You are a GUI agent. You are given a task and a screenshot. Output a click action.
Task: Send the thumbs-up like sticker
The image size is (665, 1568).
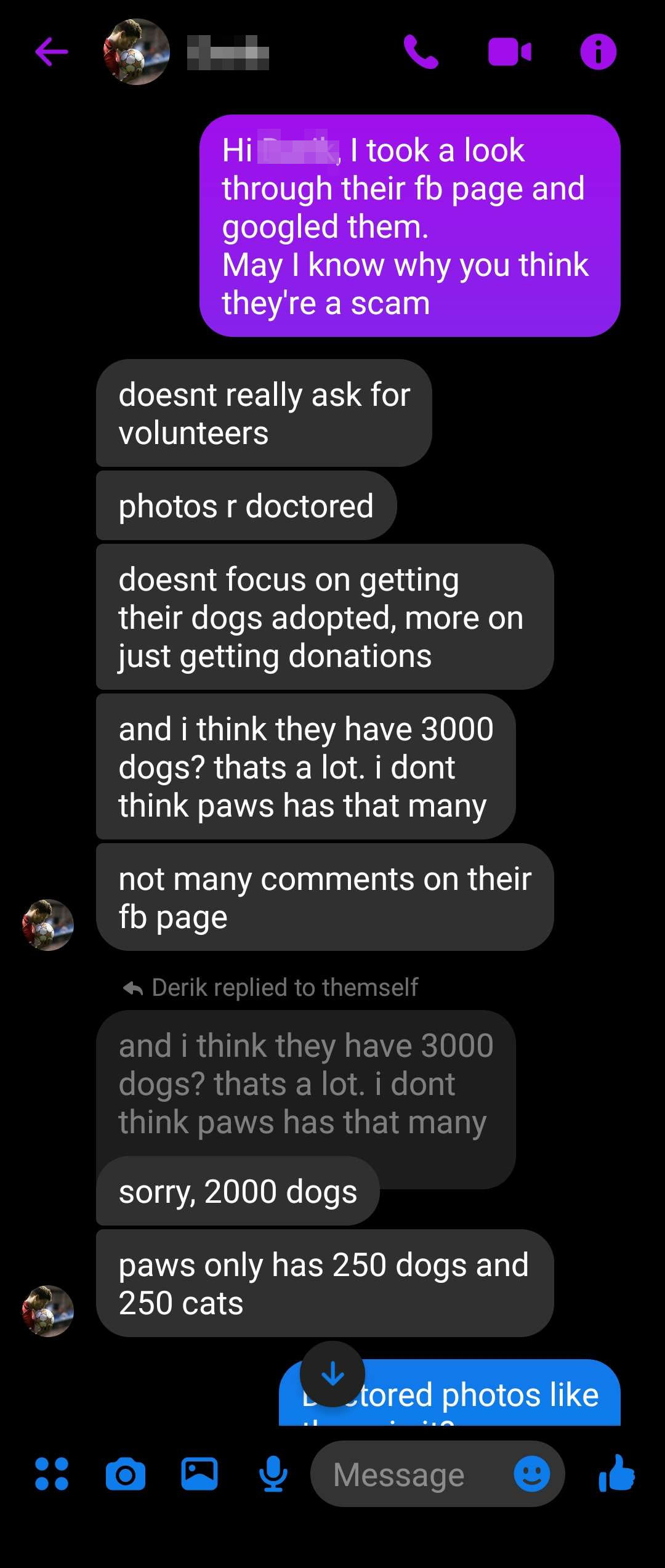tap(616, 1474)
